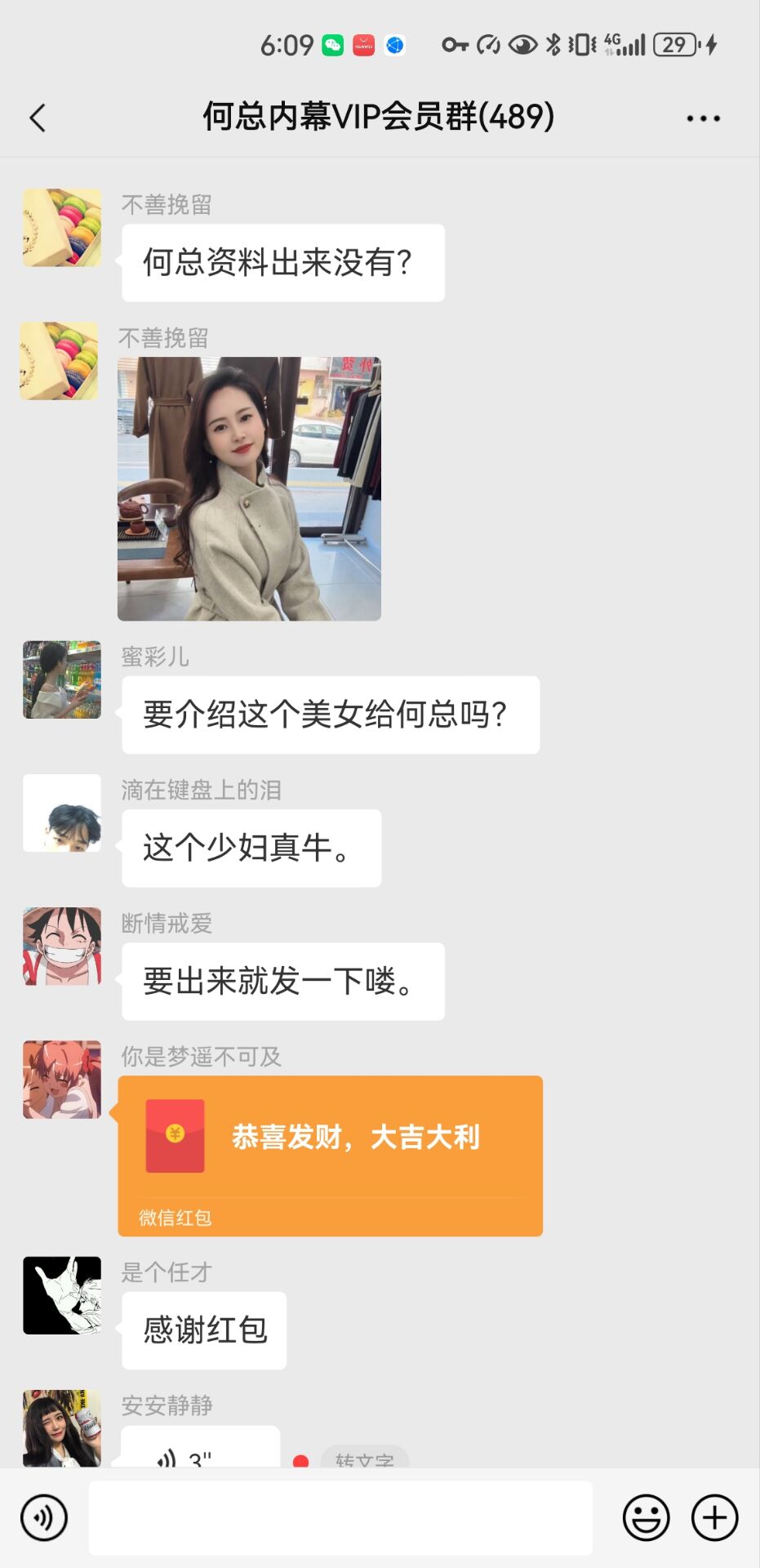
Task: View 安安静静's profile avatar
Action: [x=62, y=1428]
